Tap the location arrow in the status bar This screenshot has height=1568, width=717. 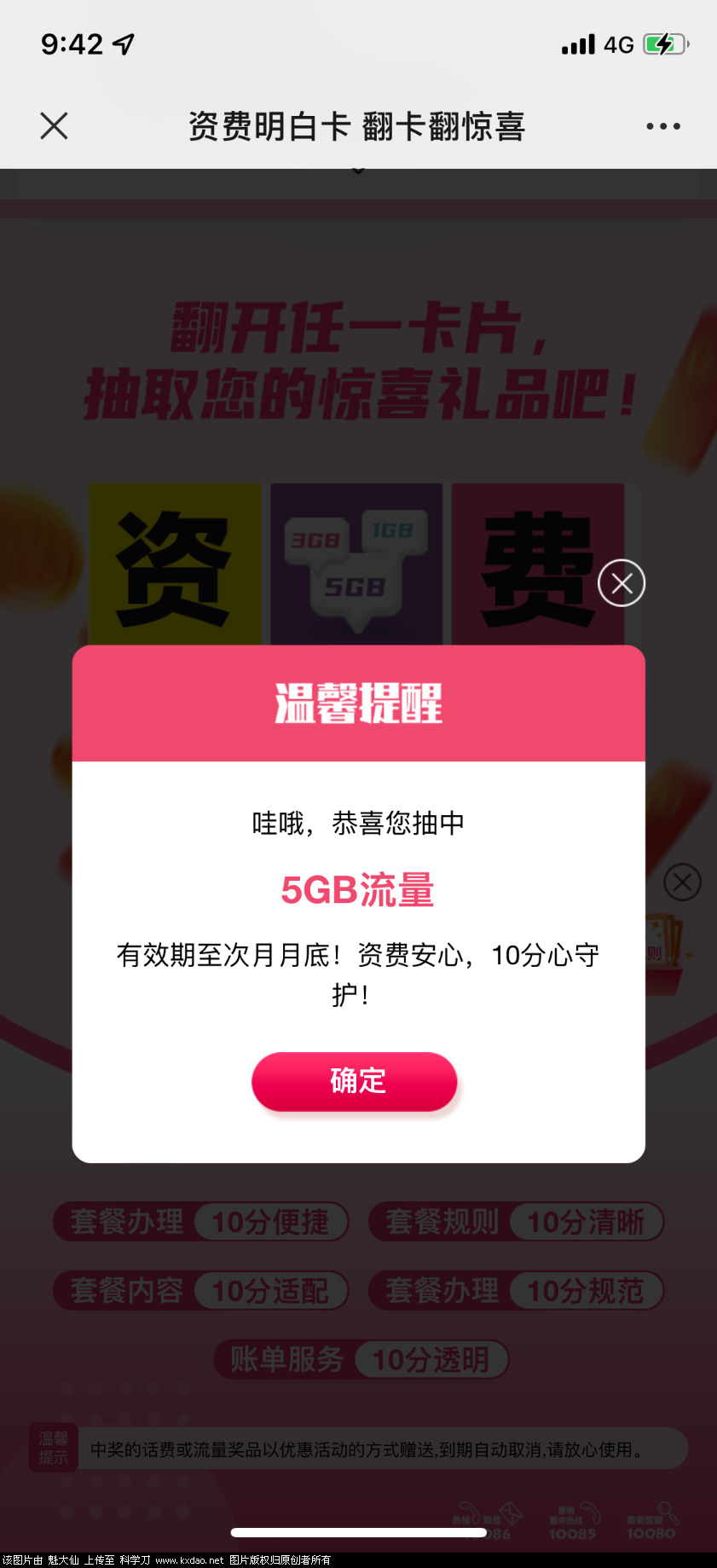122,43
